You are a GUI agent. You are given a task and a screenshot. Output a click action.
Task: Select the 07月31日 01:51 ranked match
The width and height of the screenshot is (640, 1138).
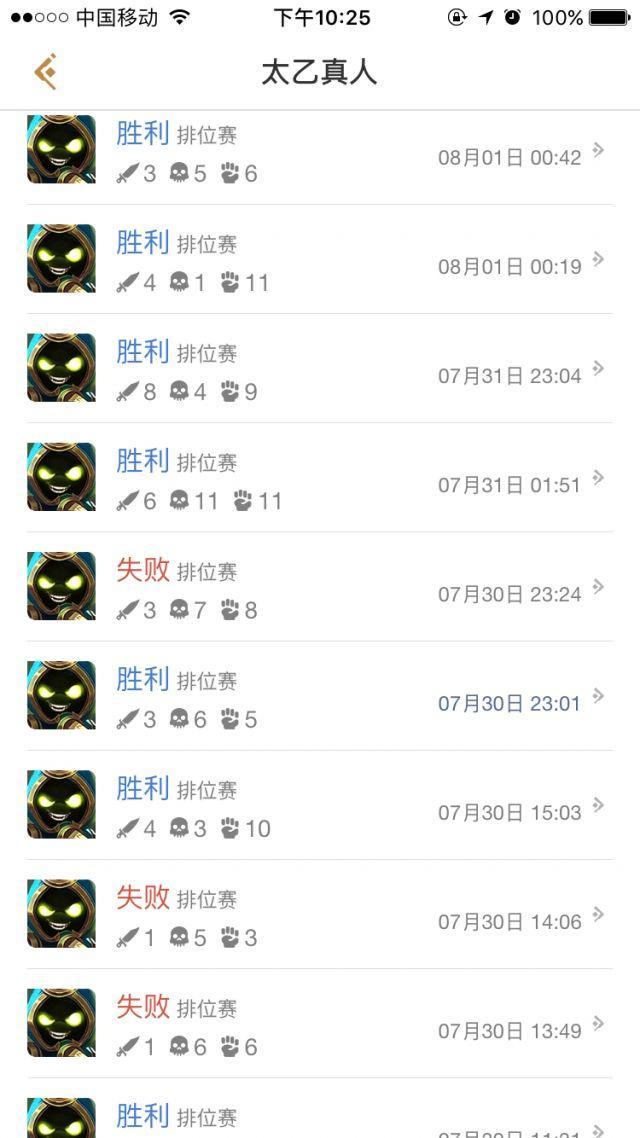click(x=320, y=478)
